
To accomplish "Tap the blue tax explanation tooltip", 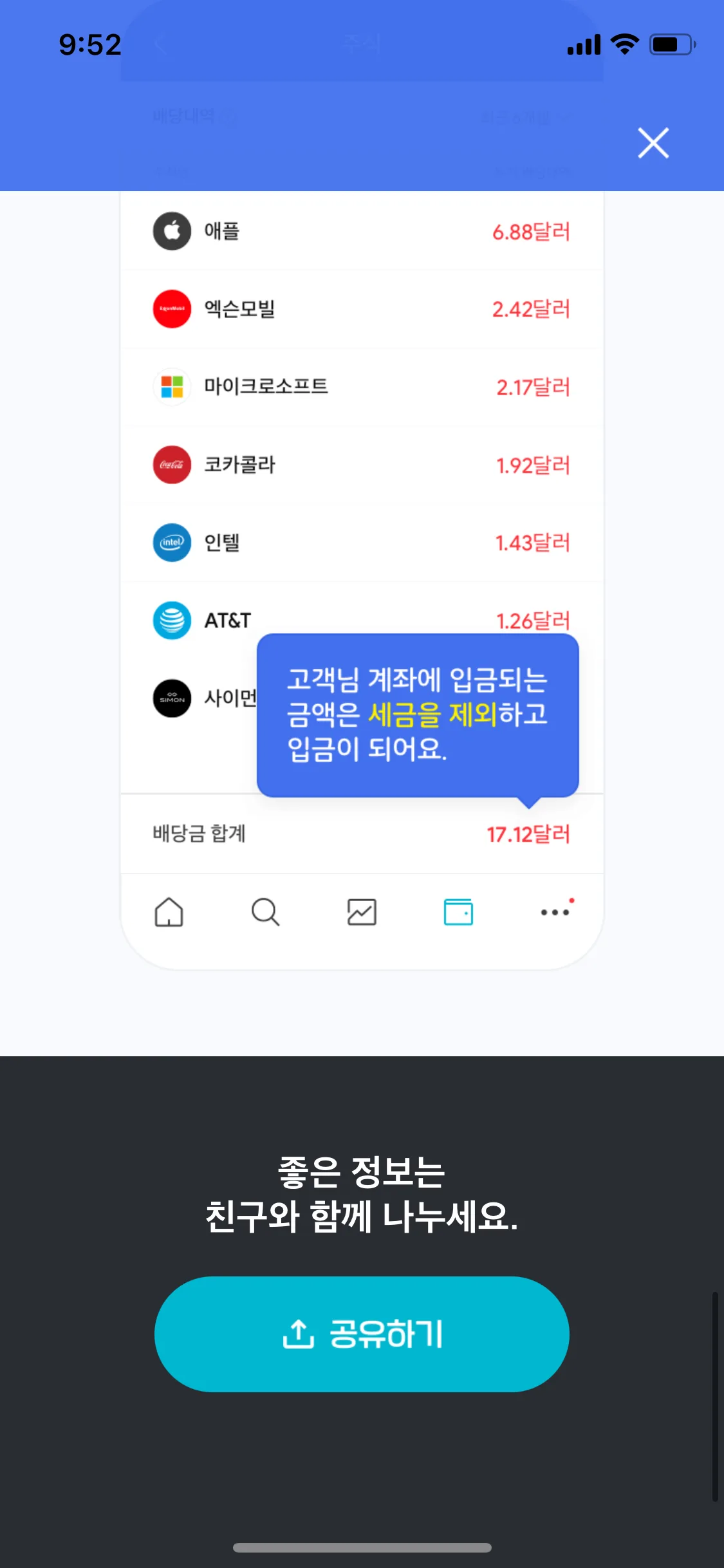I will click(418, 714).
